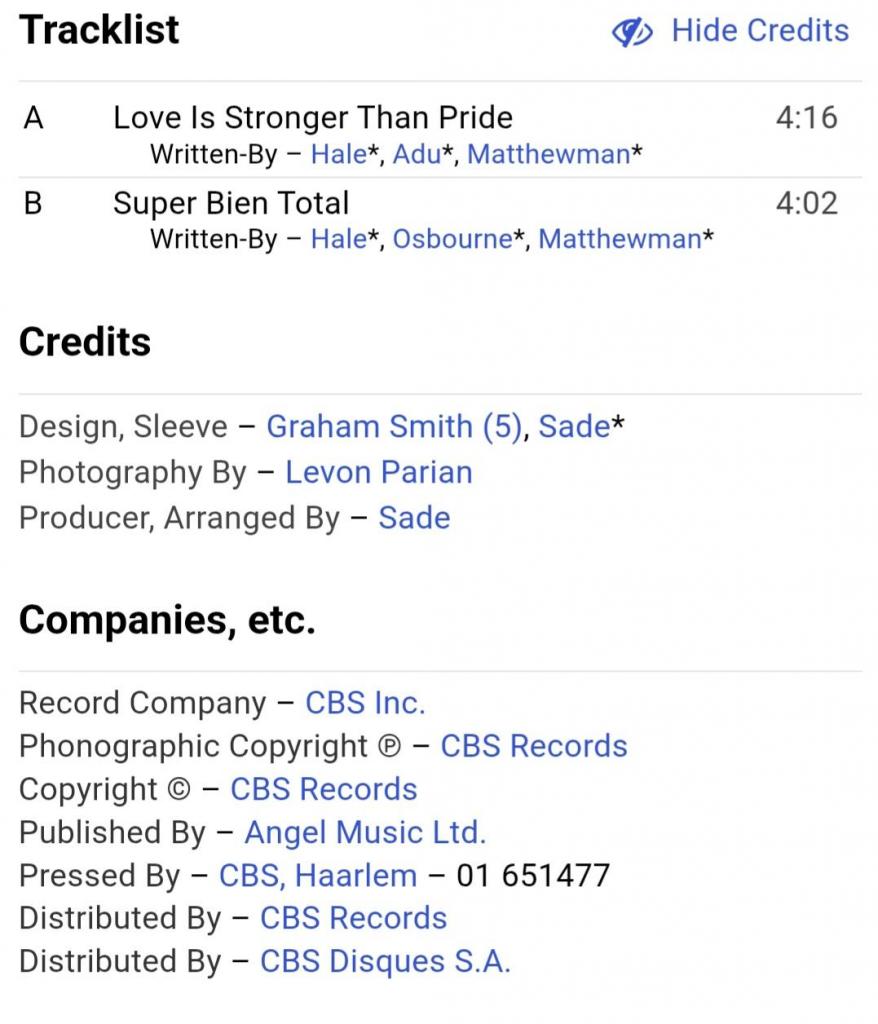The image size is (878, 1024).
Task: Open the CBS Inc. record company link
Action: [365, 703]
